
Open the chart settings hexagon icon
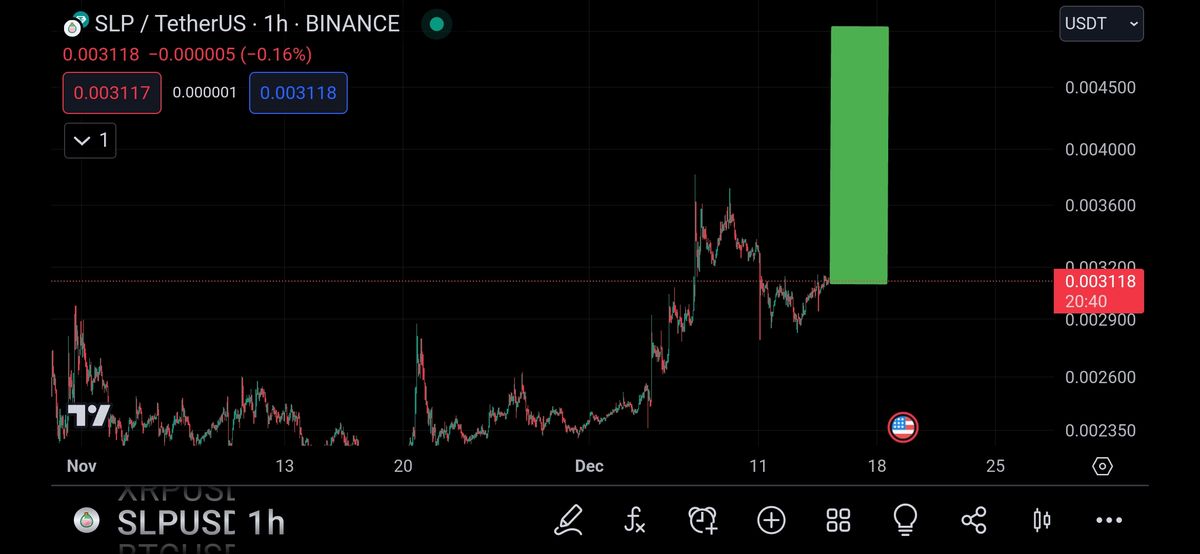(x=1102, y=466)
